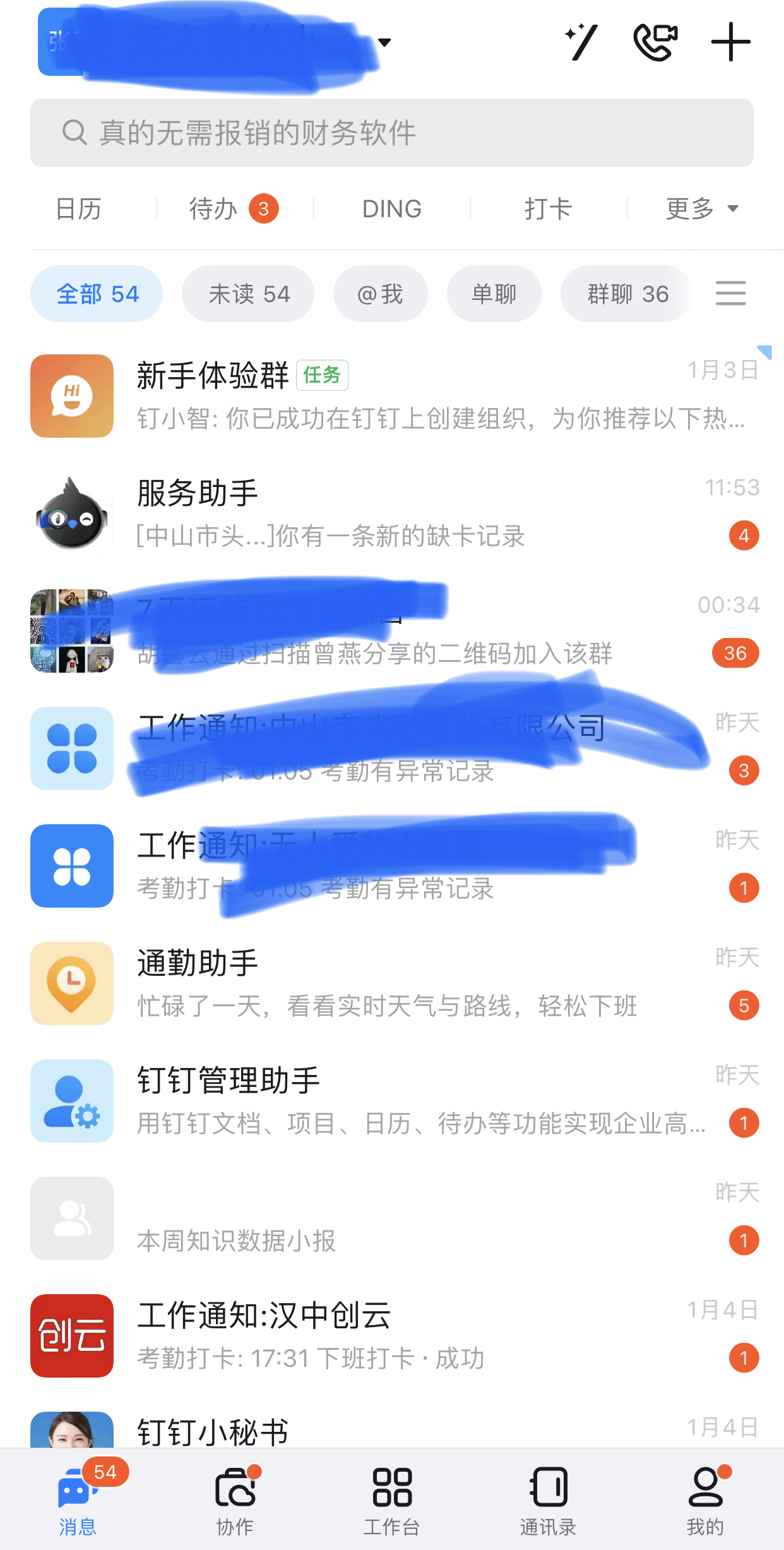Switch to the 群聊 36 filter
784x1550 pixels.
coord(627,294)
